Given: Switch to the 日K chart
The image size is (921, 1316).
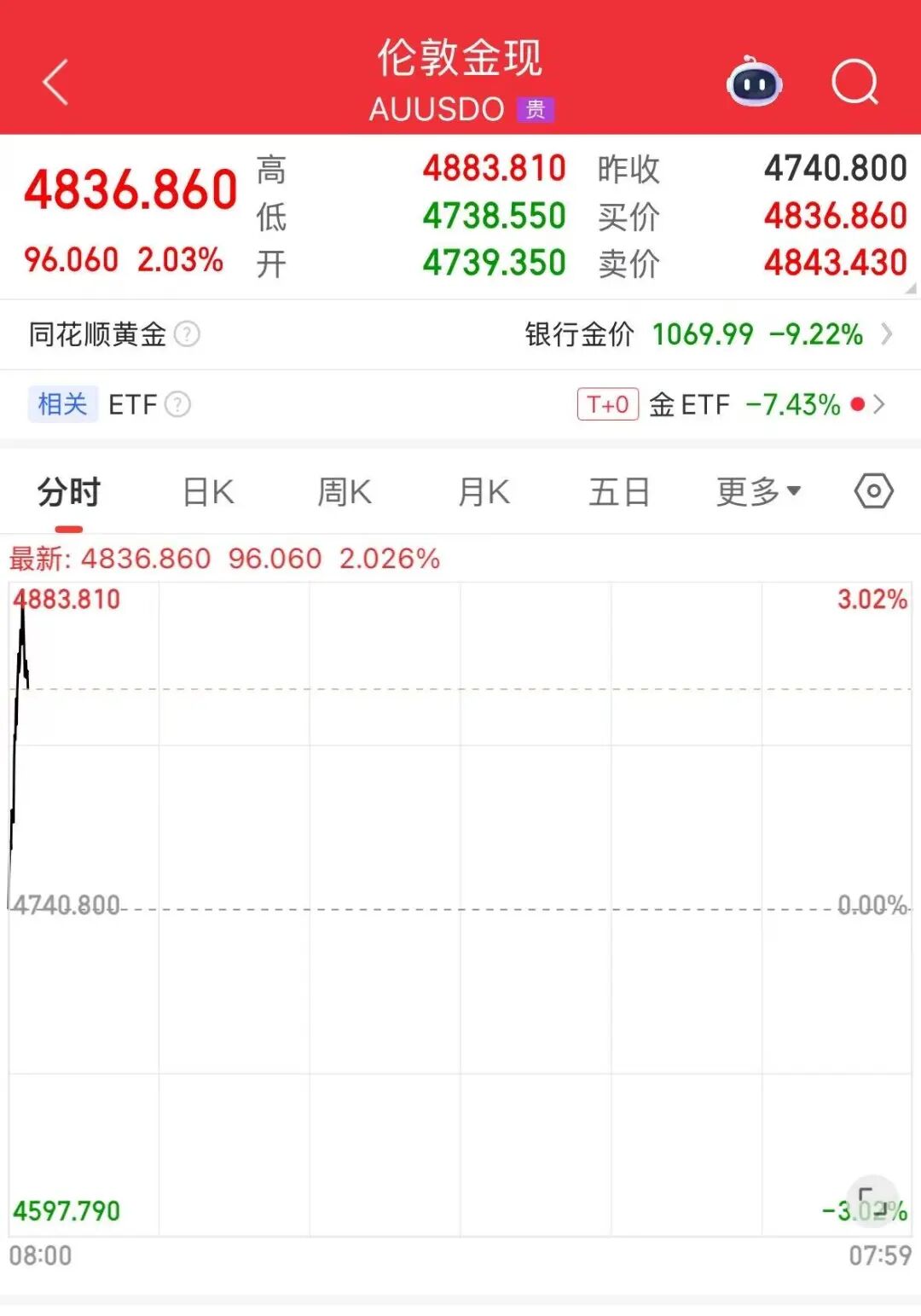Looking at the screenshot, I should click(208, 493).
